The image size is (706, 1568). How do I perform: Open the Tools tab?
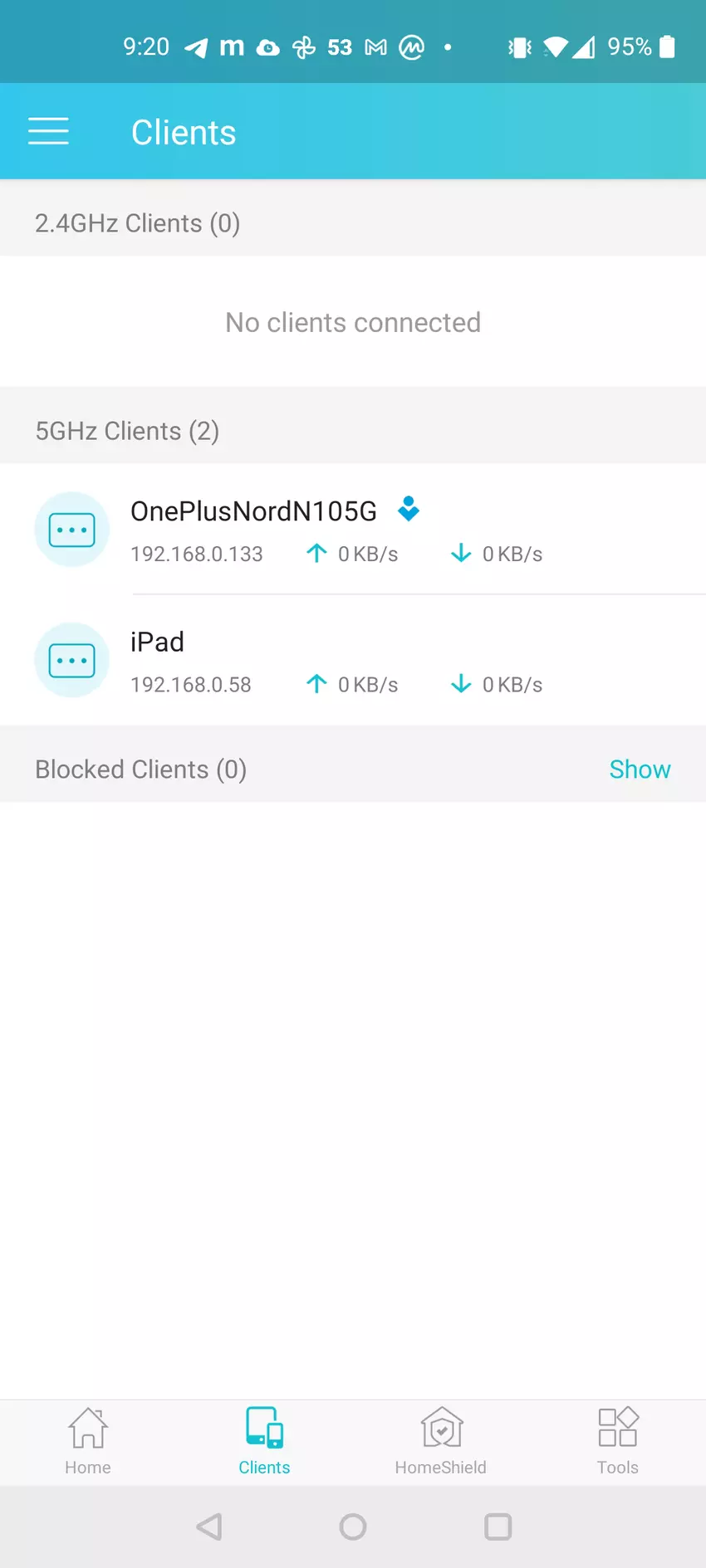coord(617,1442)
